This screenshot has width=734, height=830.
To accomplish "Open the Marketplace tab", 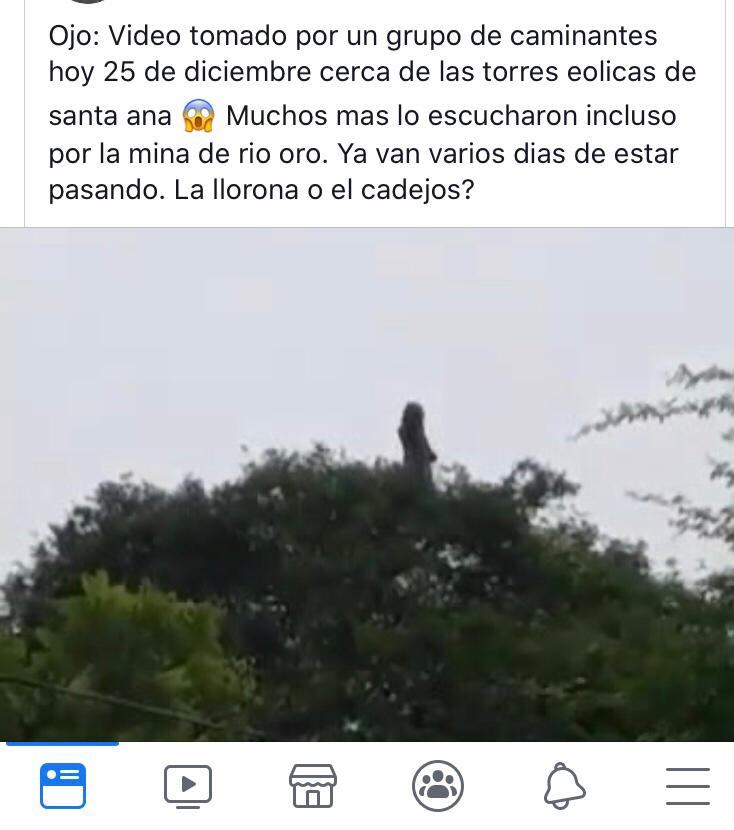I will [312, 785].
